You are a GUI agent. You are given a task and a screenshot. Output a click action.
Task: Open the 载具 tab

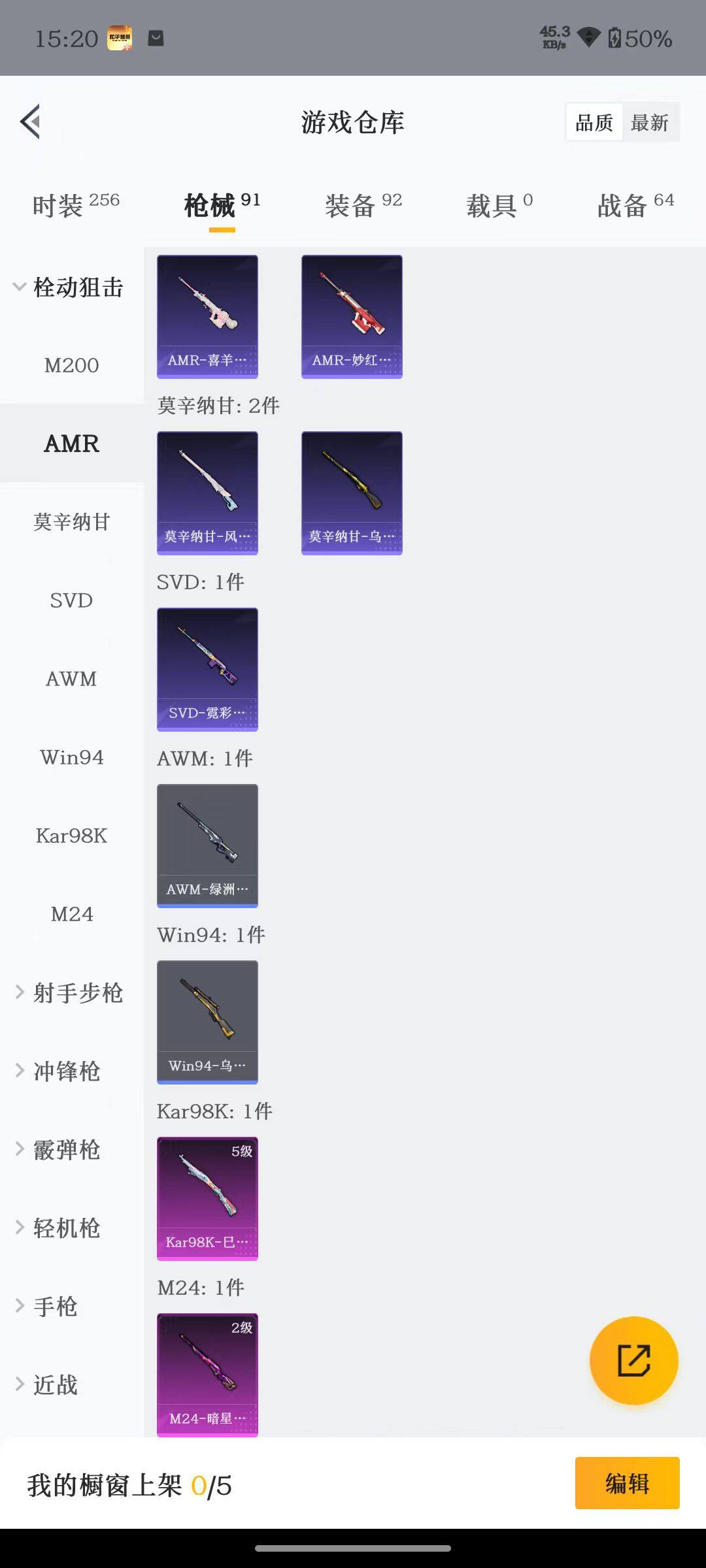coord(499,205)
